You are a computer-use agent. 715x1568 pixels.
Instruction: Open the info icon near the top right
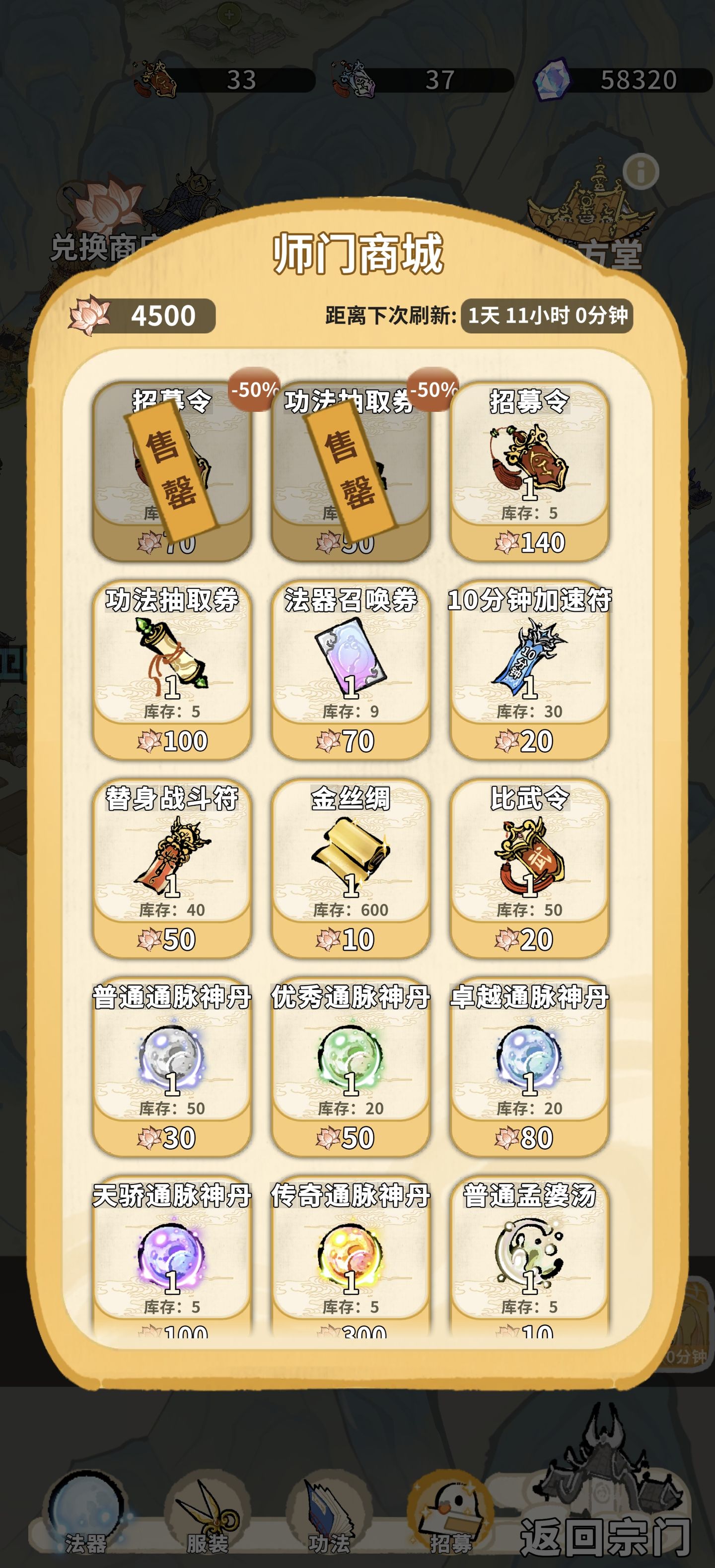coord(641,172)
